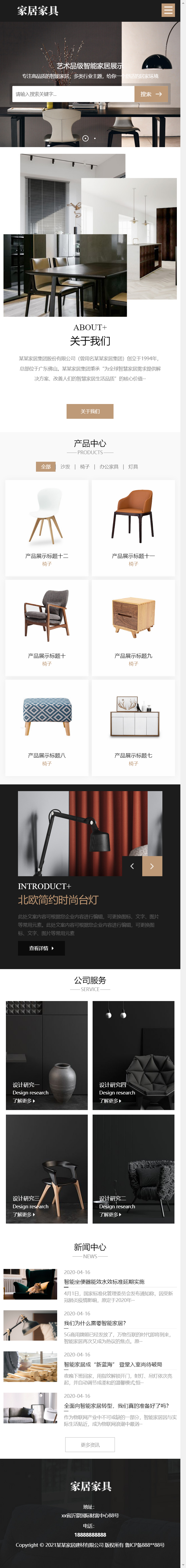The width and height of the screenshot is (186, 1568).
Task: Open the news article 我们为什么需要智能家居
Action: coord(95,1323)
